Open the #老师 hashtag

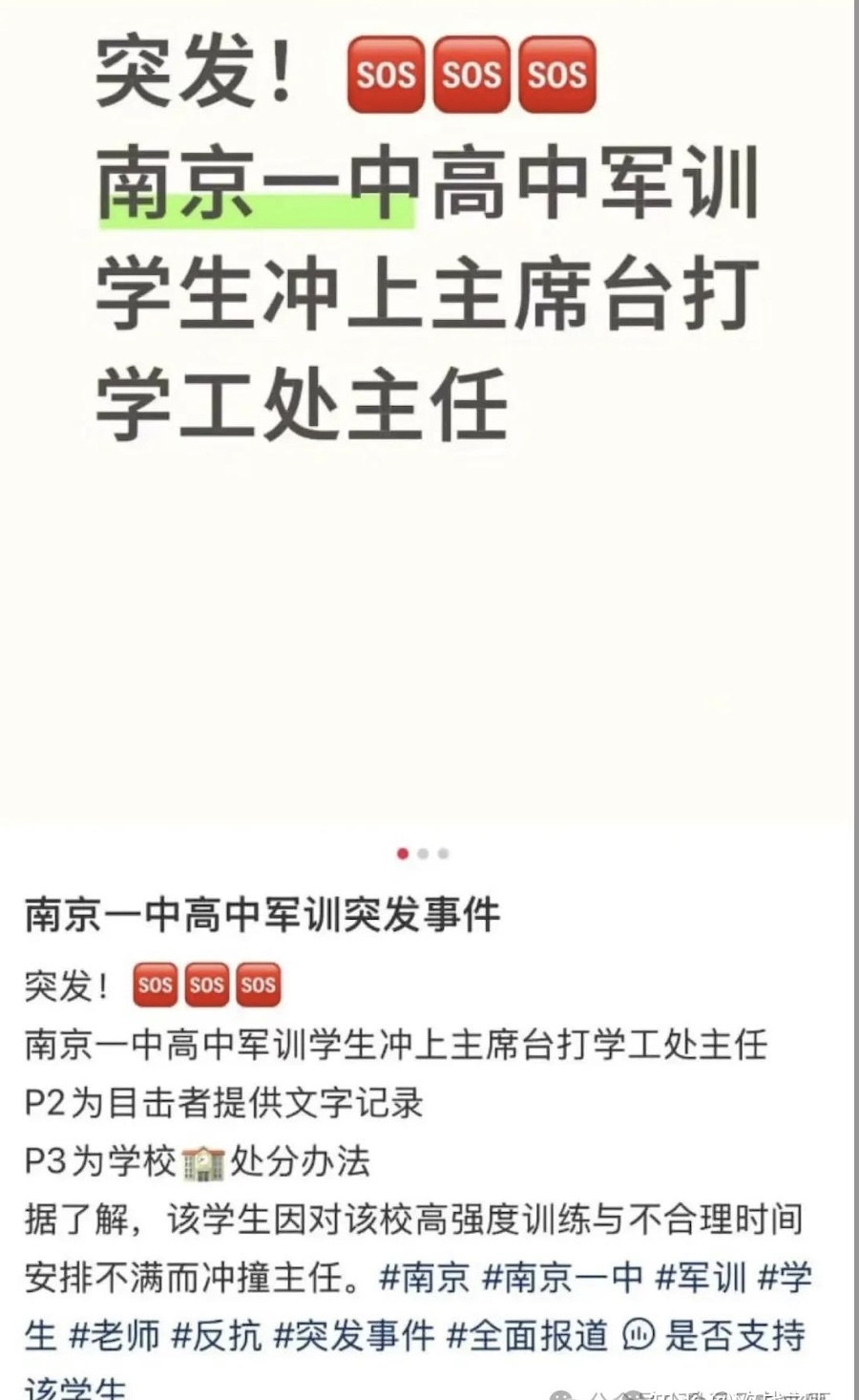(115, 1335)
